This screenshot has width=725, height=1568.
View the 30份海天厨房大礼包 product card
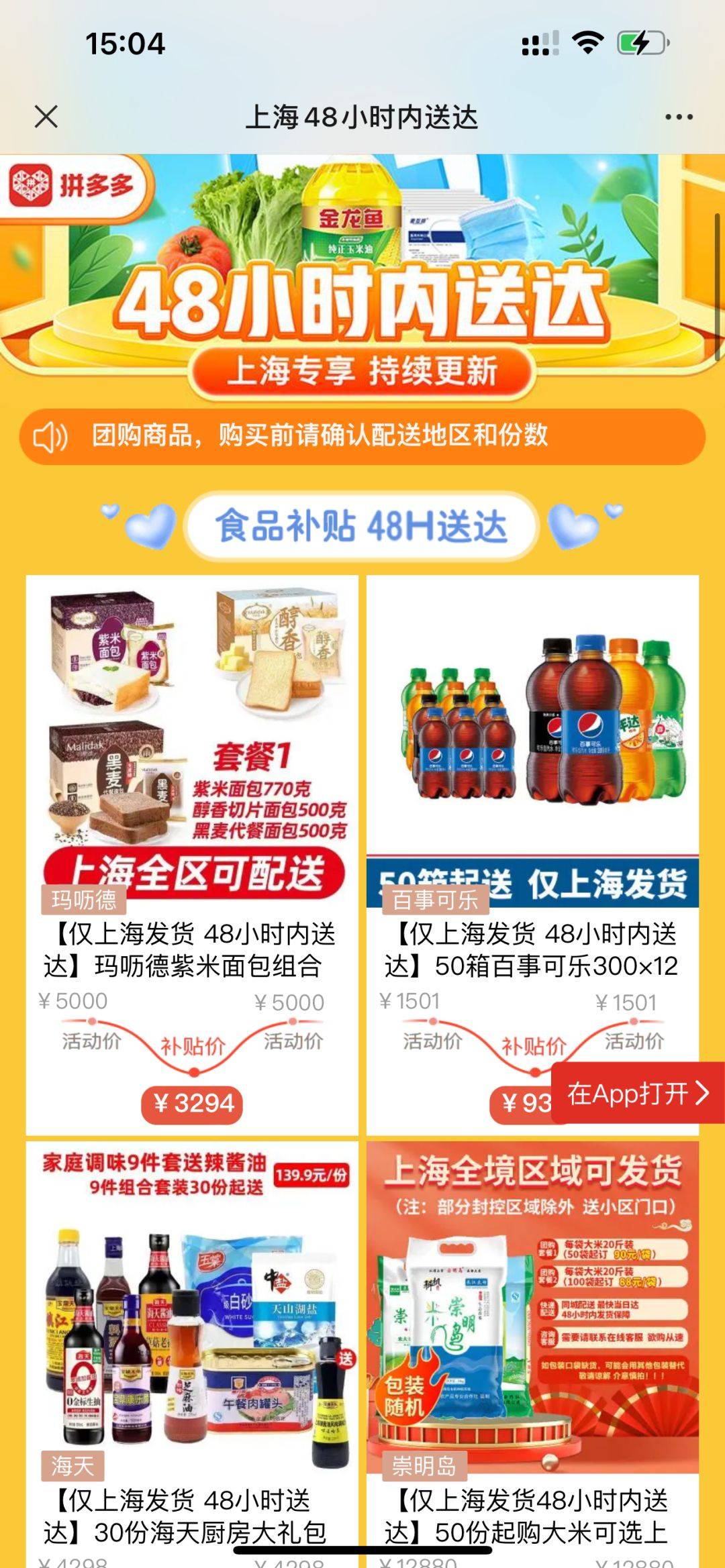pos(192,1355)
